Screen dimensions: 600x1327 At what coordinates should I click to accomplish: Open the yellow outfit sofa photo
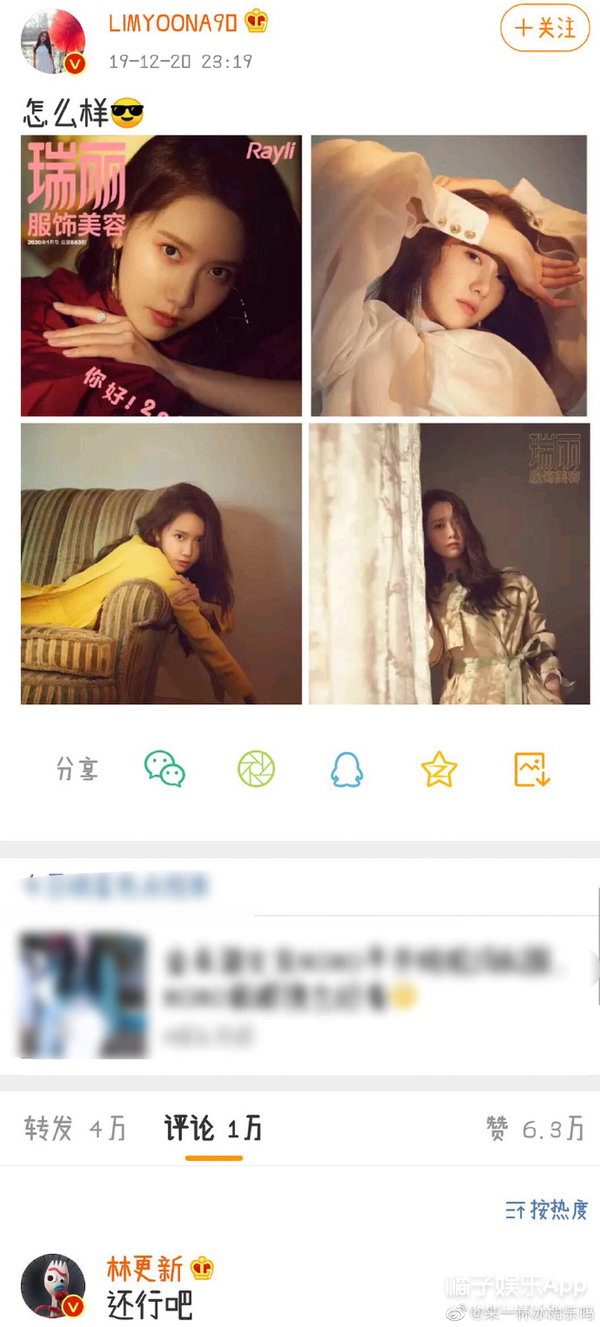pyautogui.click(x=161, y=564)
